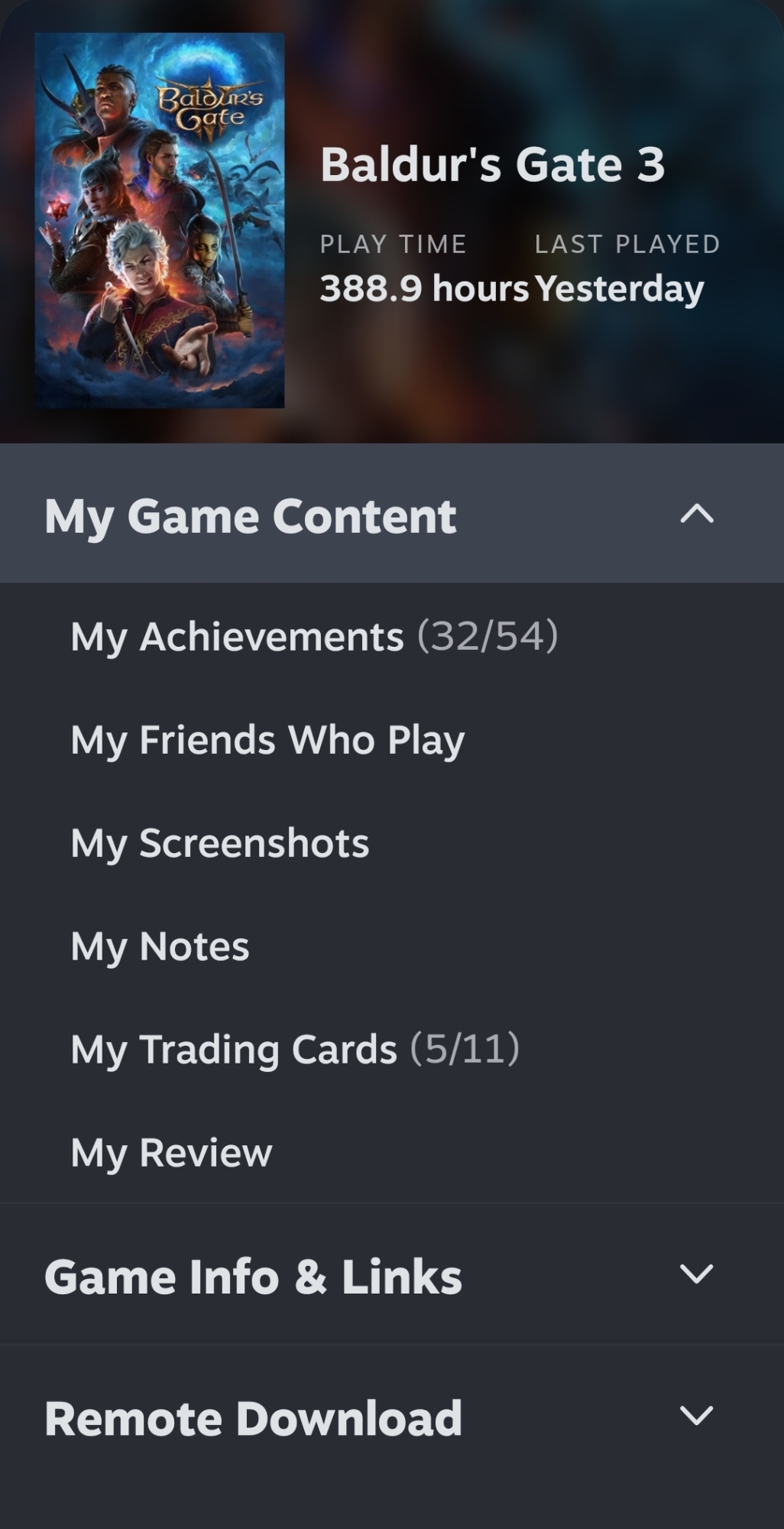The height and width of the screenshot is (1529, 784).
Task: View My Trading Cards
Action: (295, 1049)
